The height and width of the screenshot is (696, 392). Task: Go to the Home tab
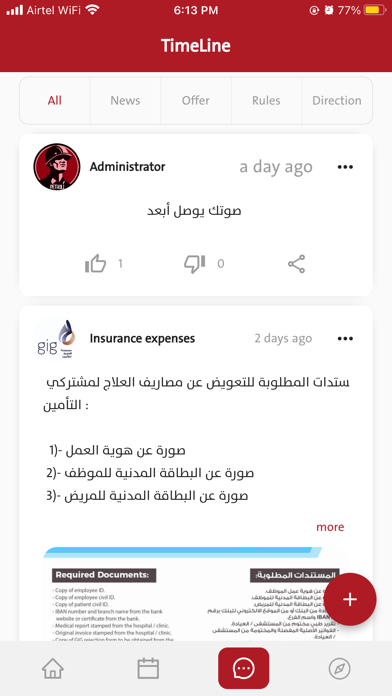click(53, 668)
